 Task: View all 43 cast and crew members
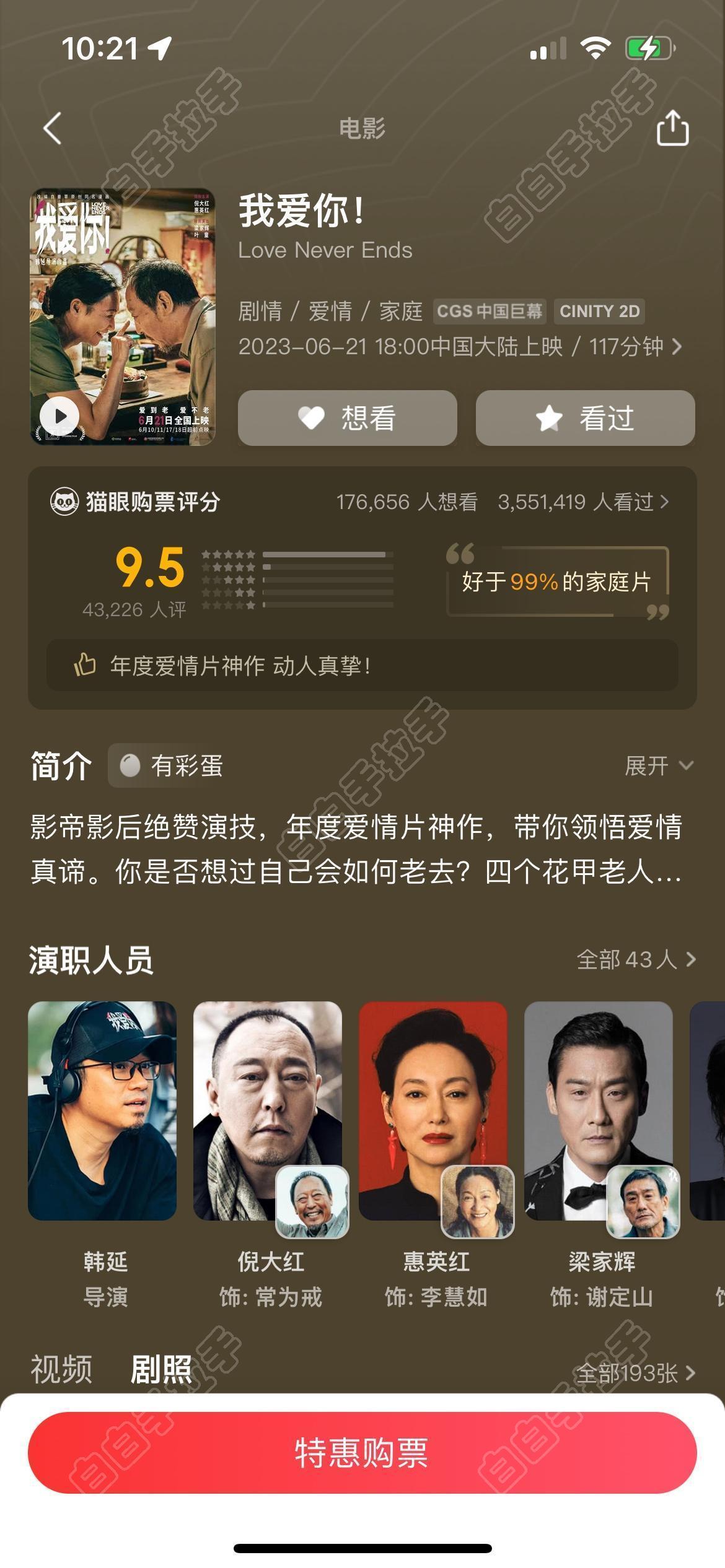coord(636,960)
